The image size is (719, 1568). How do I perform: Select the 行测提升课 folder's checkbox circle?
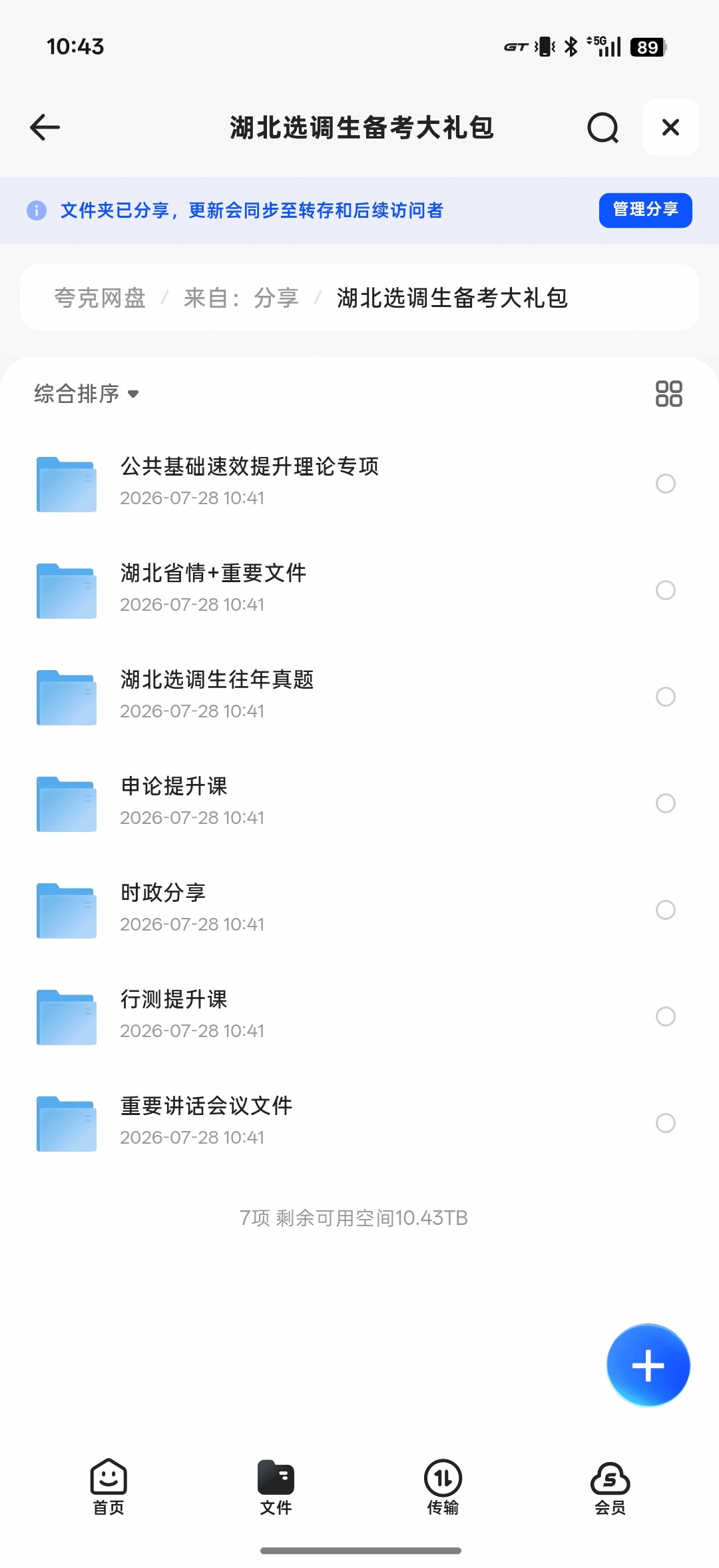click(x=666, y=1016)
